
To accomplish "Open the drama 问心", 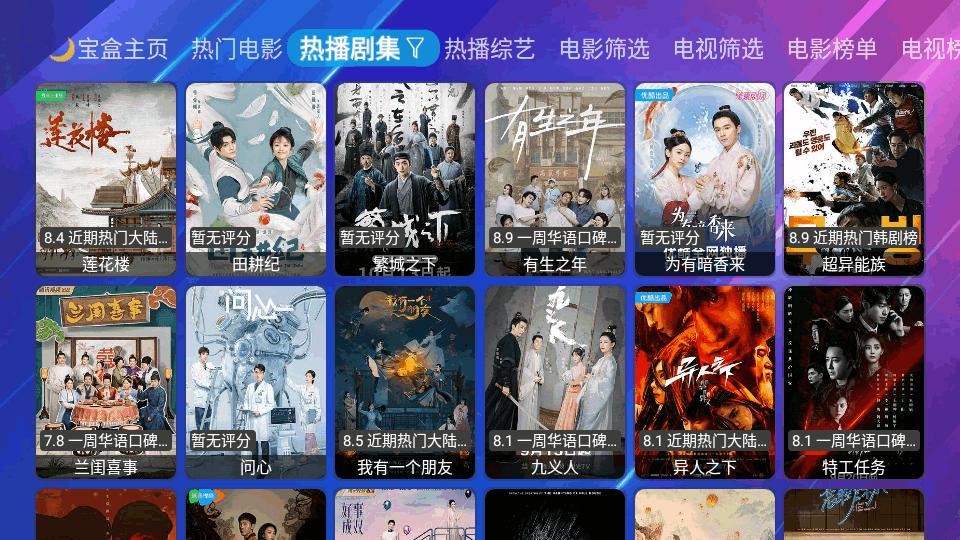I will click(255, 381).
